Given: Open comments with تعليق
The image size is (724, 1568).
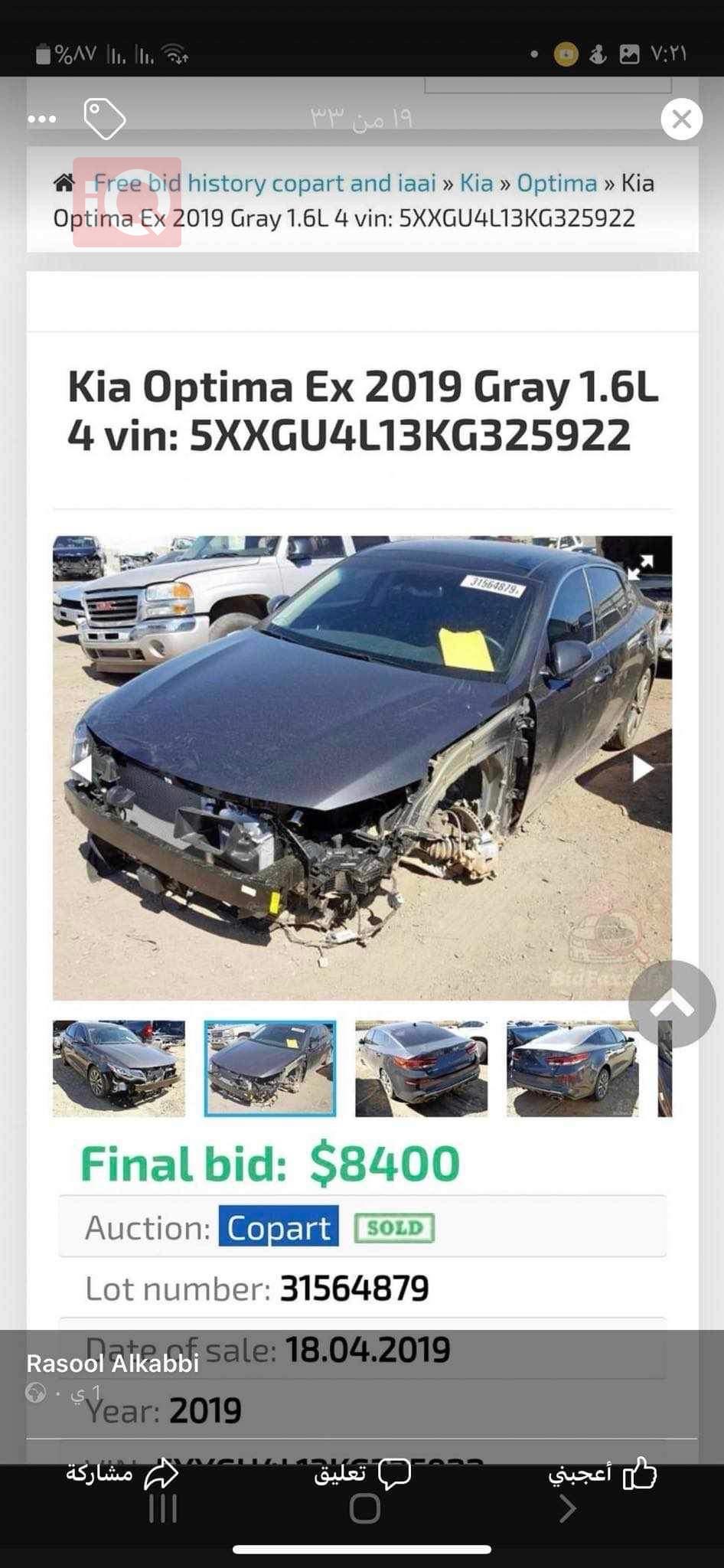Looking at the screenshot, I should point(363,1472).
